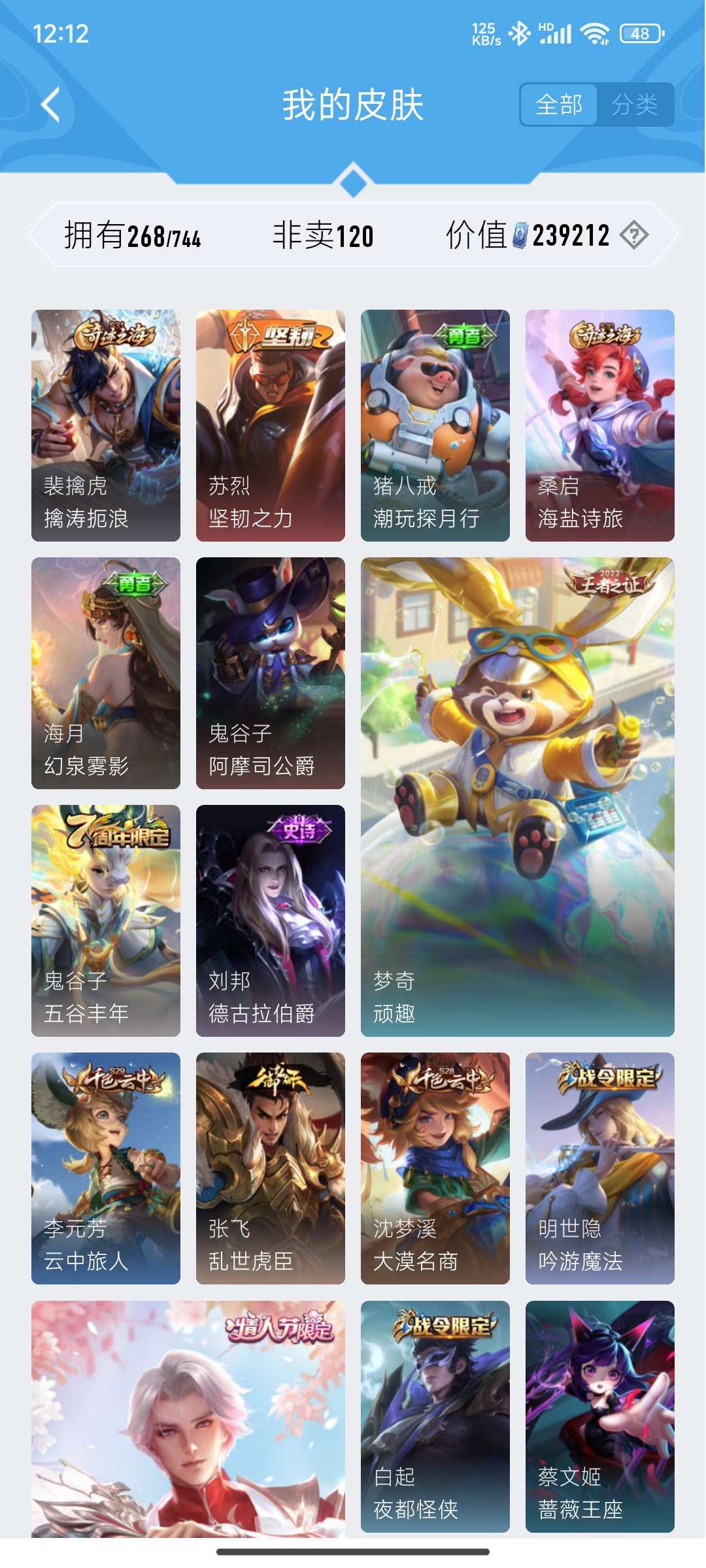Open 白起 夜都怪侠 skin card

click(x=435, y=1416)
